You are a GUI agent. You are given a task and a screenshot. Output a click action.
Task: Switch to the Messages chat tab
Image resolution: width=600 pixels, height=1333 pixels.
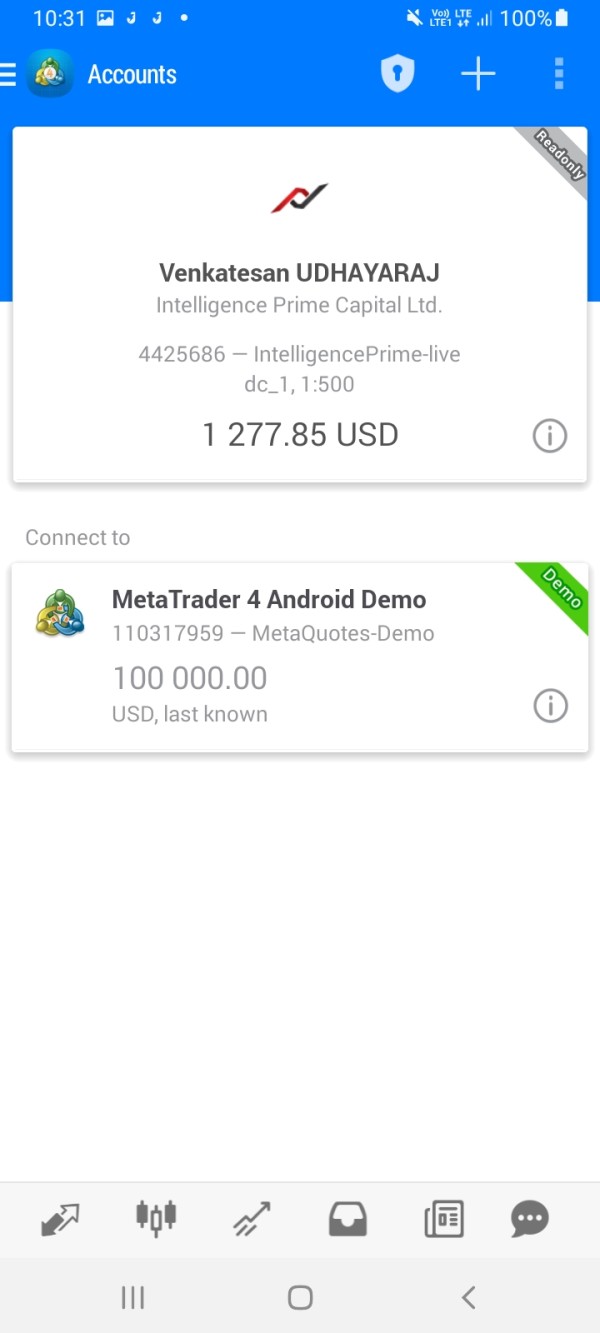click(529, 1219)
